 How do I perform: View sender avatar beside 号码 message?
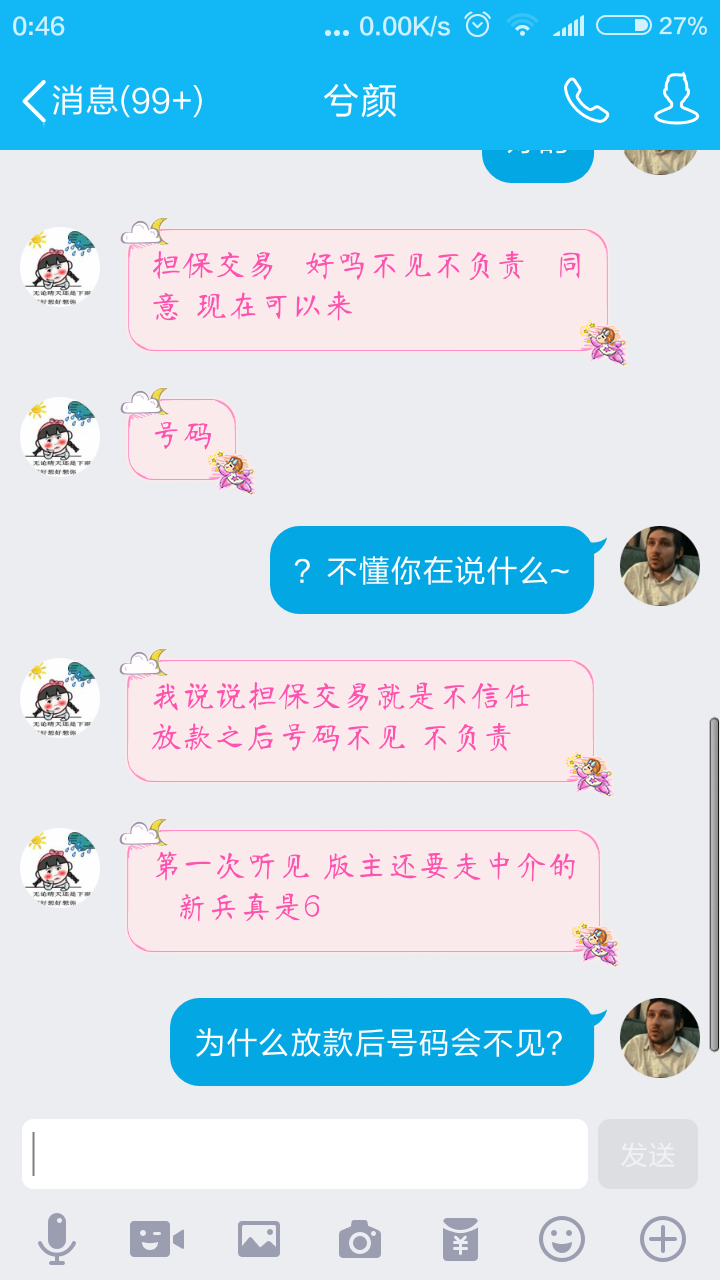pos(60,437)
